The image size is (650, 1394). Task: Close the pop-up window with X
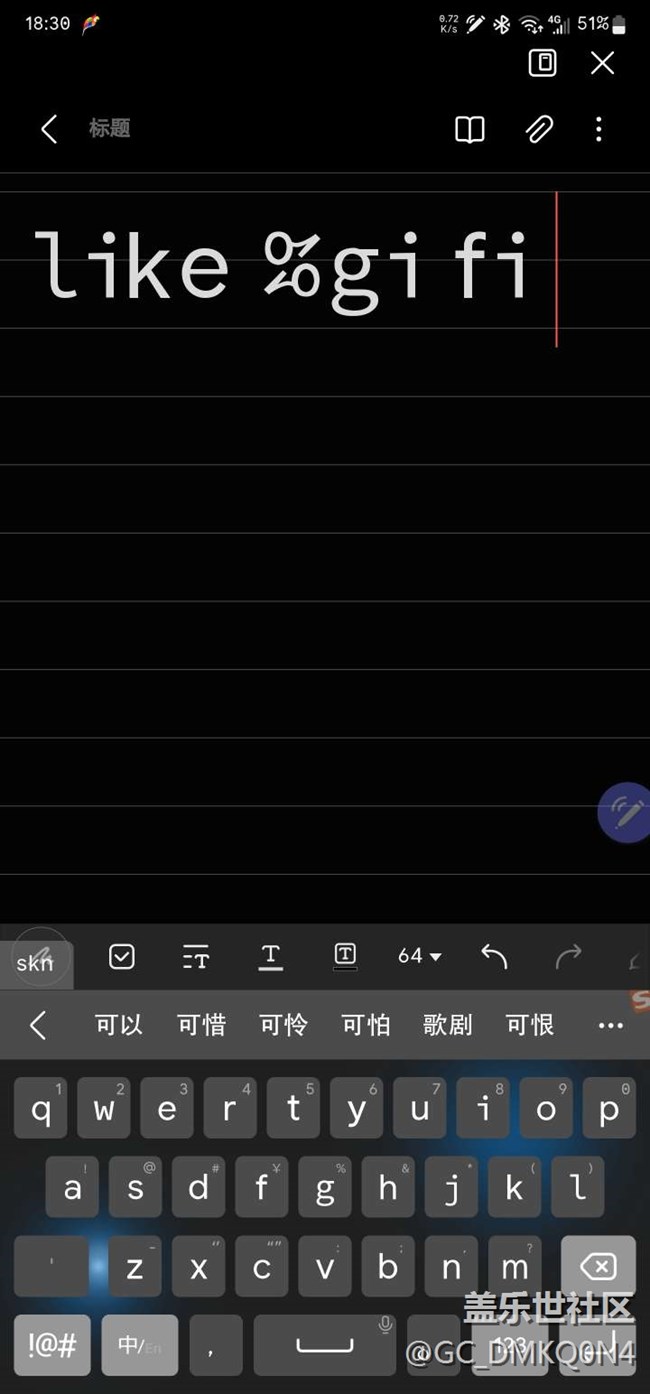(602, 63)
